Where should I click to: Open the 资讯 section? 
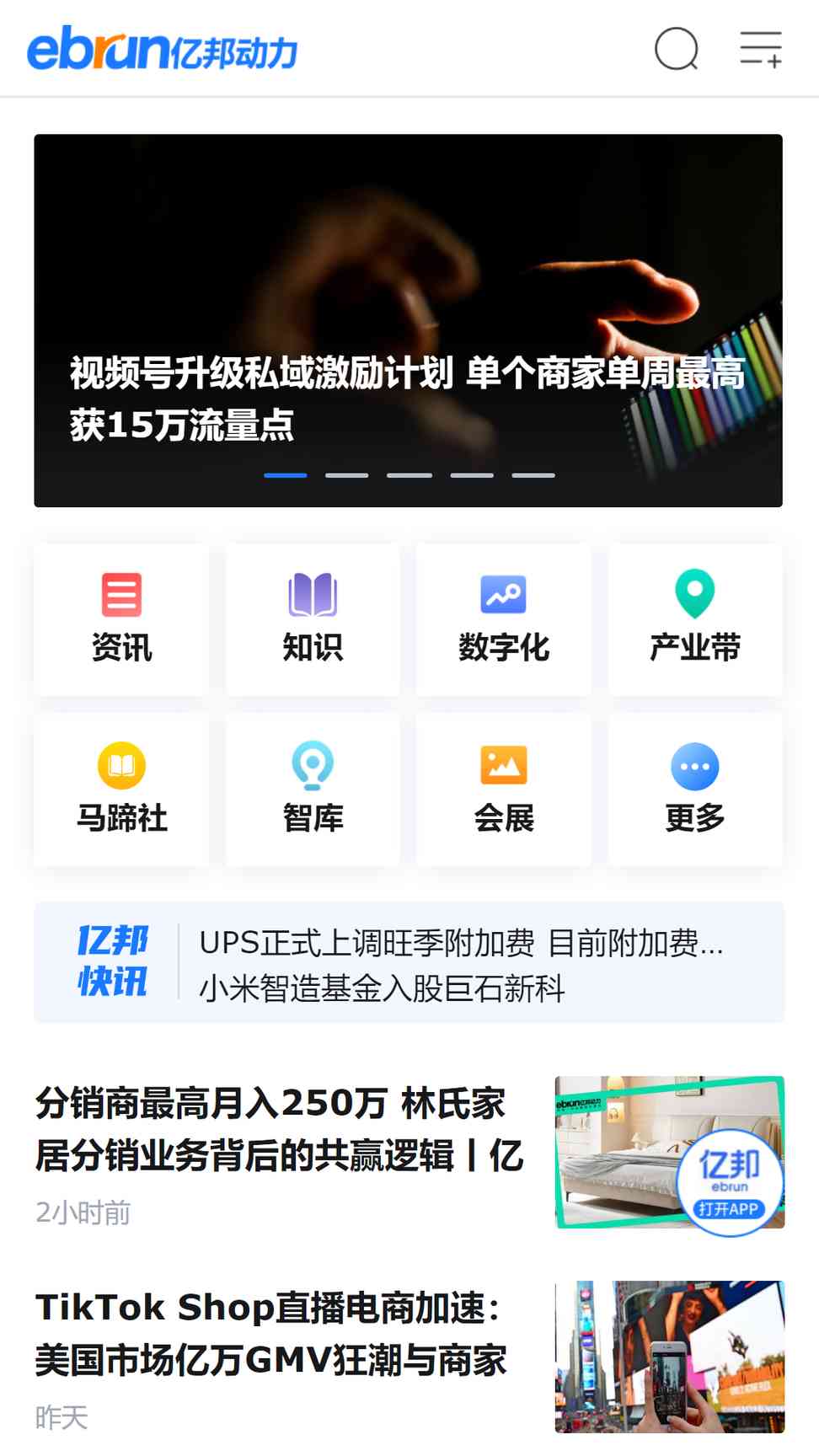tap(121, 619)
